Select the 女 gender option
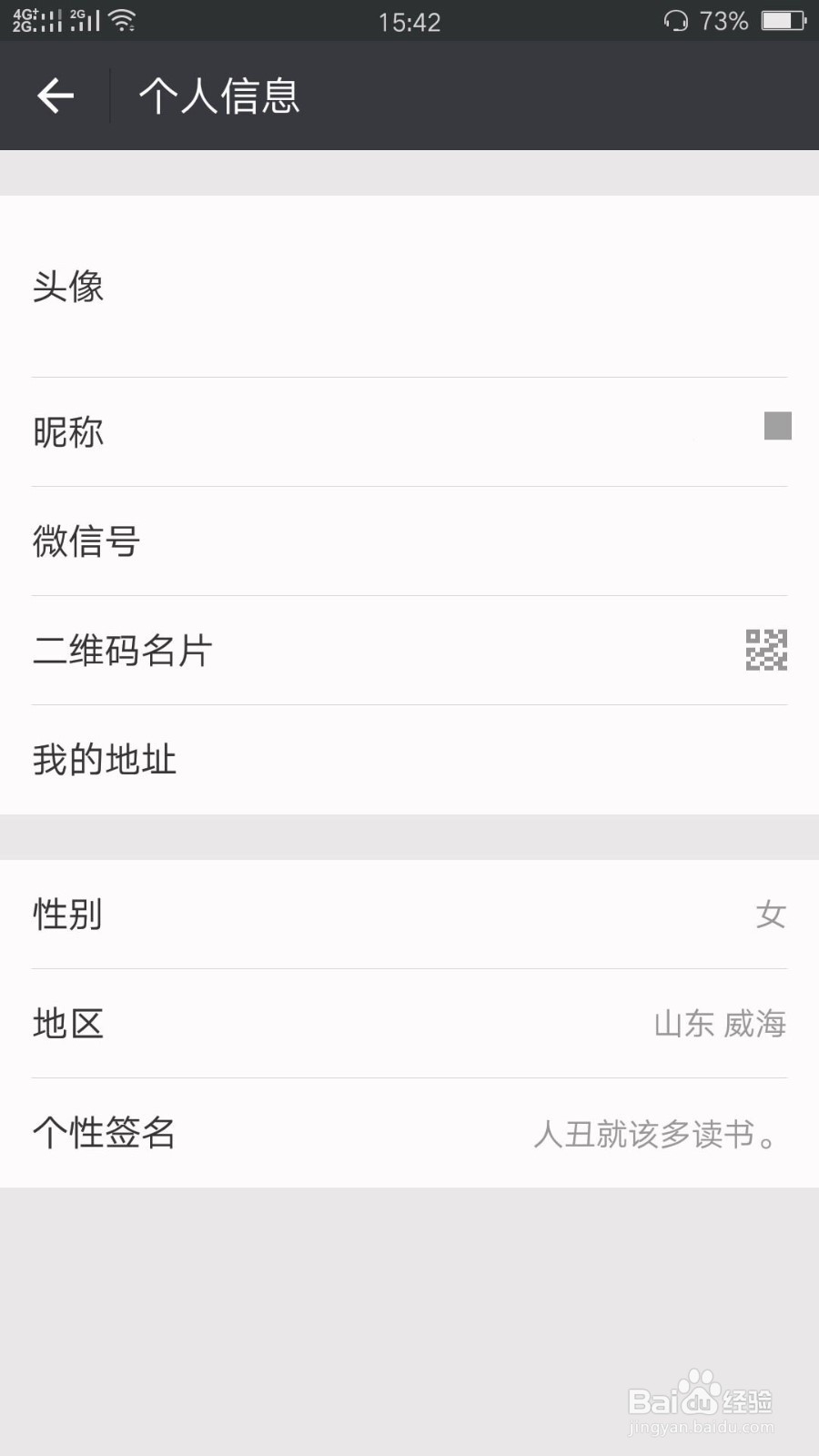 [772, 915]
